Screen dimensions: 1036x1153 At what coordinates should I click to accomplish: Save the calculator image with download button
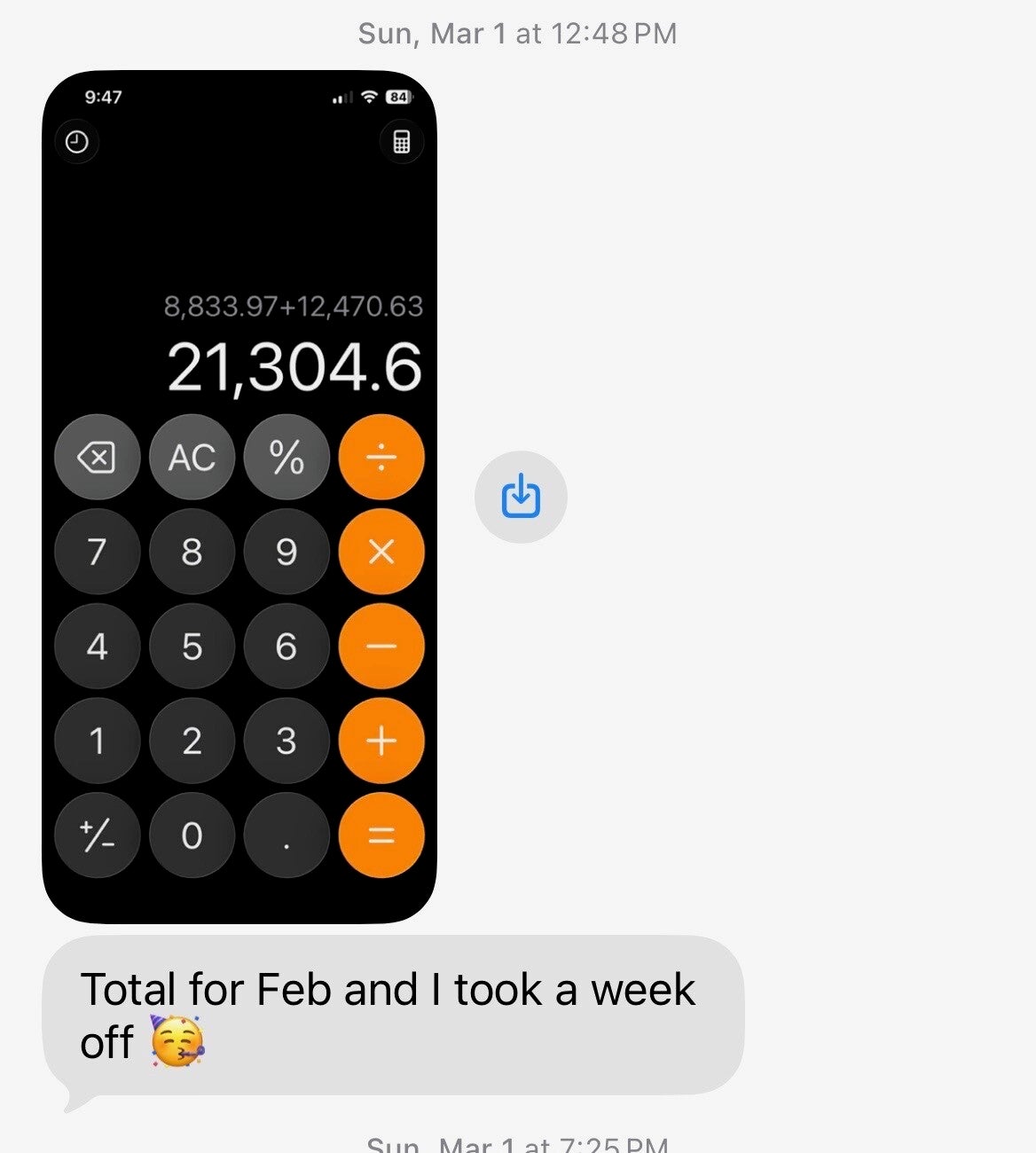pyautogui.click(x=521, y=497)
